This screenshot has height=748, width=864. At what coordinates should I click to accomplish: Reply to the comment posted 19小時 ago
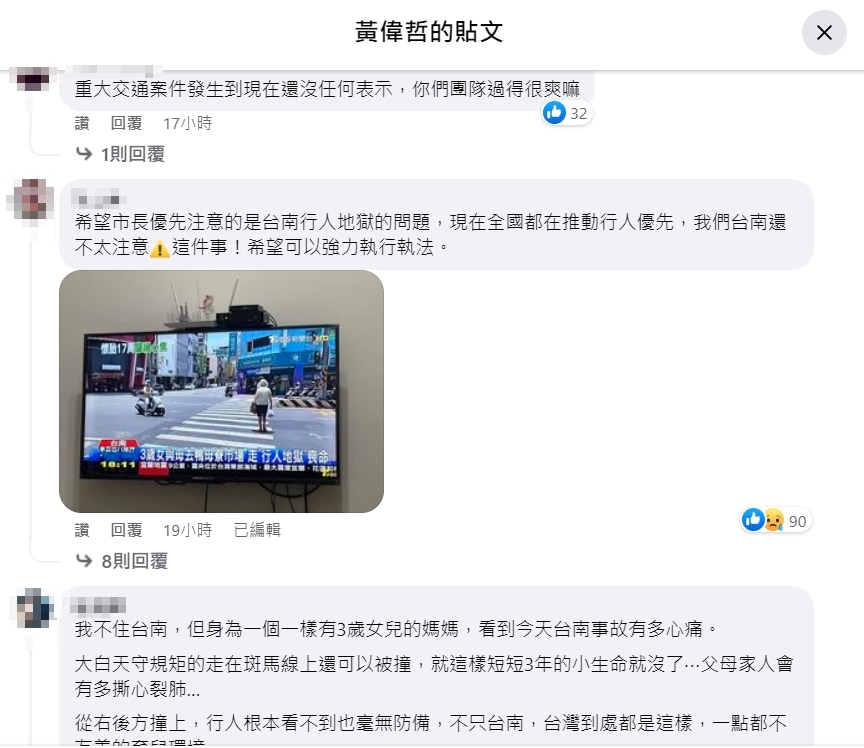126,530
